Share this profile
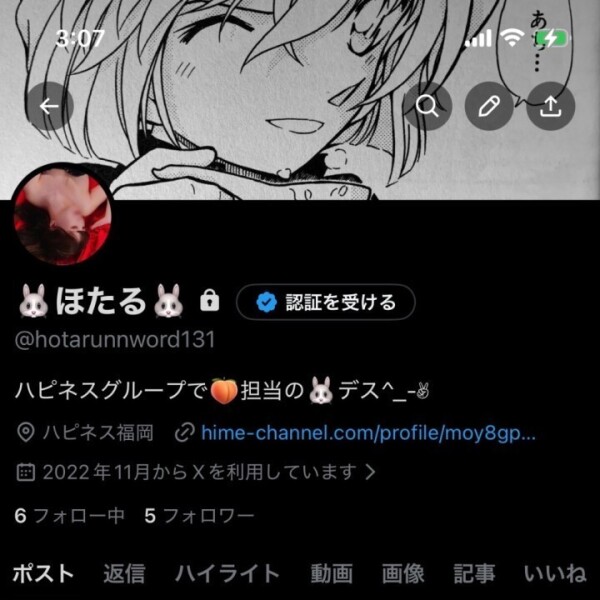This screenshot has width=600, height=600. click(550, 106)
